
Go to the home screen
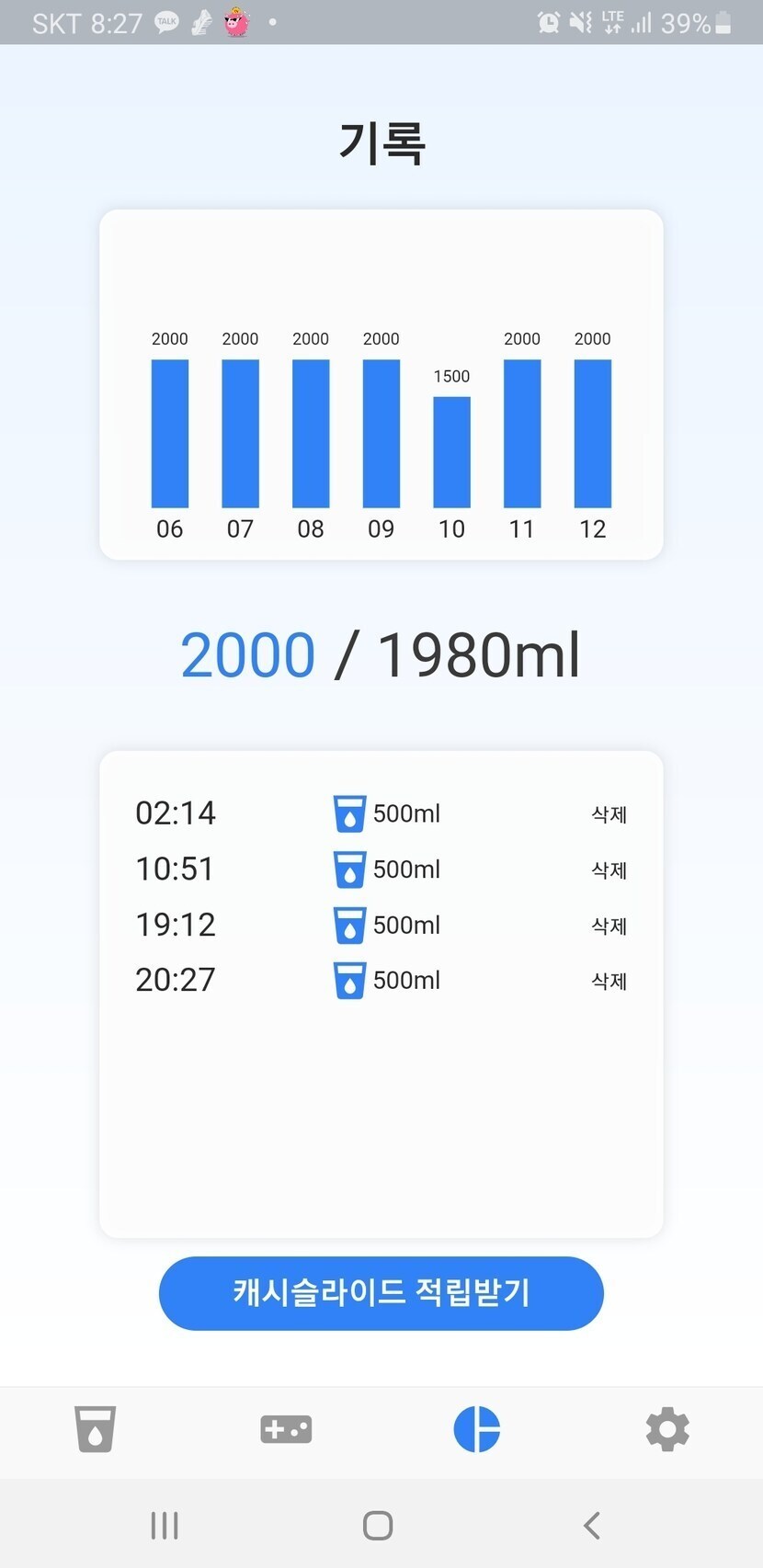click(x=378, y=1526)
